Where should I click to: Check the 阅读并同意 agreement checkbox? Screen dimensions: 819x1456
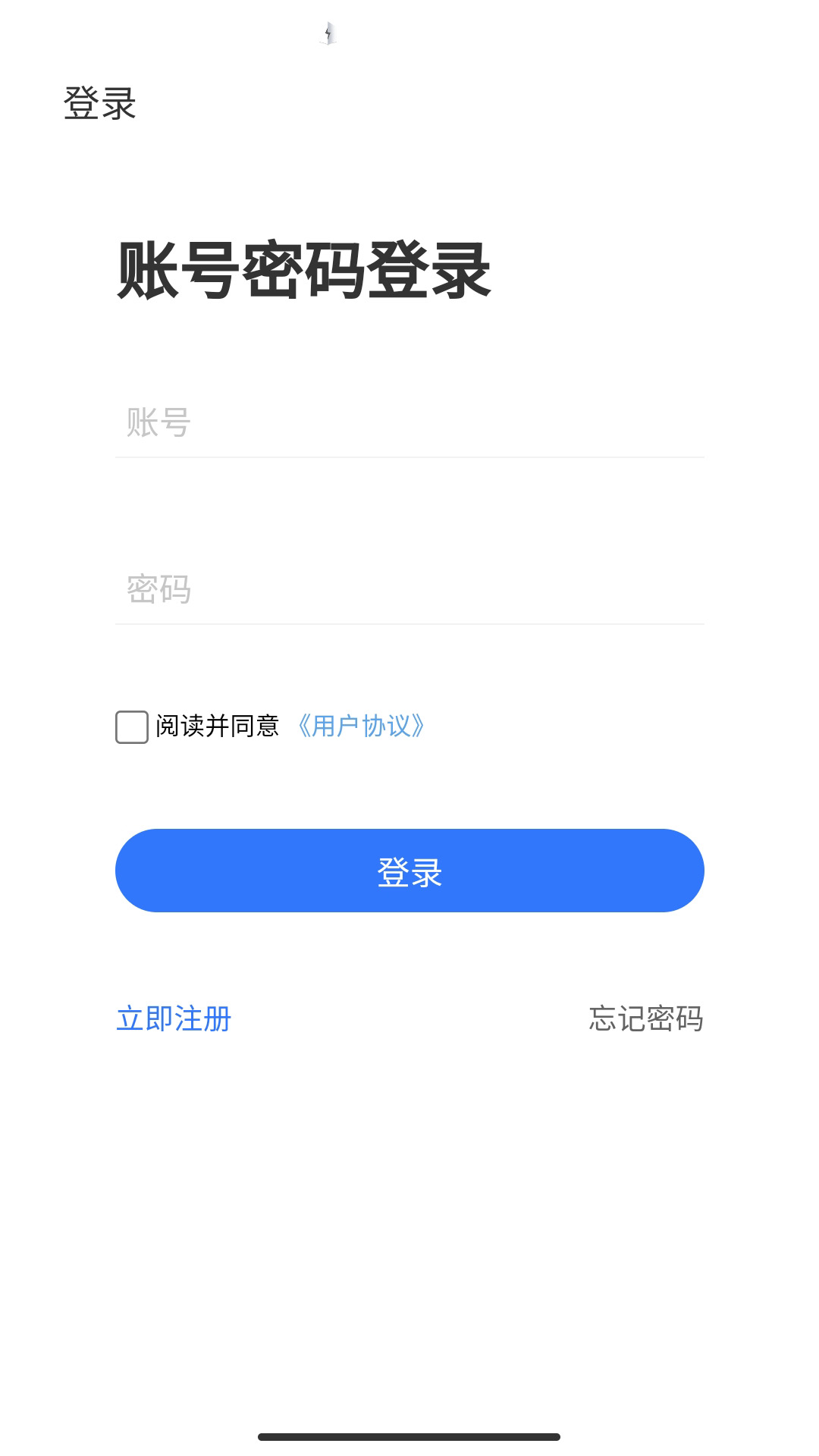point(132,726)
